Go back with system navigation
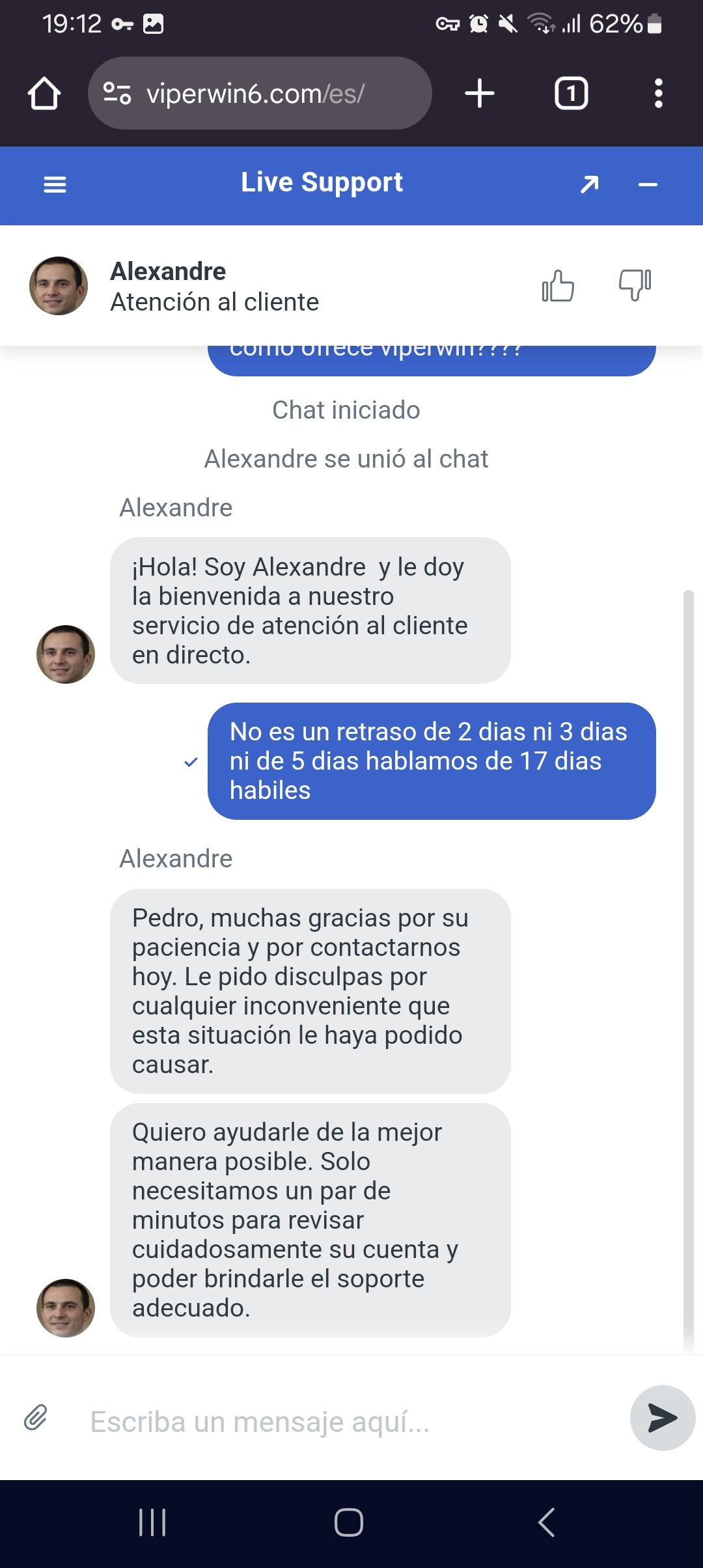Image resolution: width=703 pixels, height=1568 pixels. [x=547, y=1522]
